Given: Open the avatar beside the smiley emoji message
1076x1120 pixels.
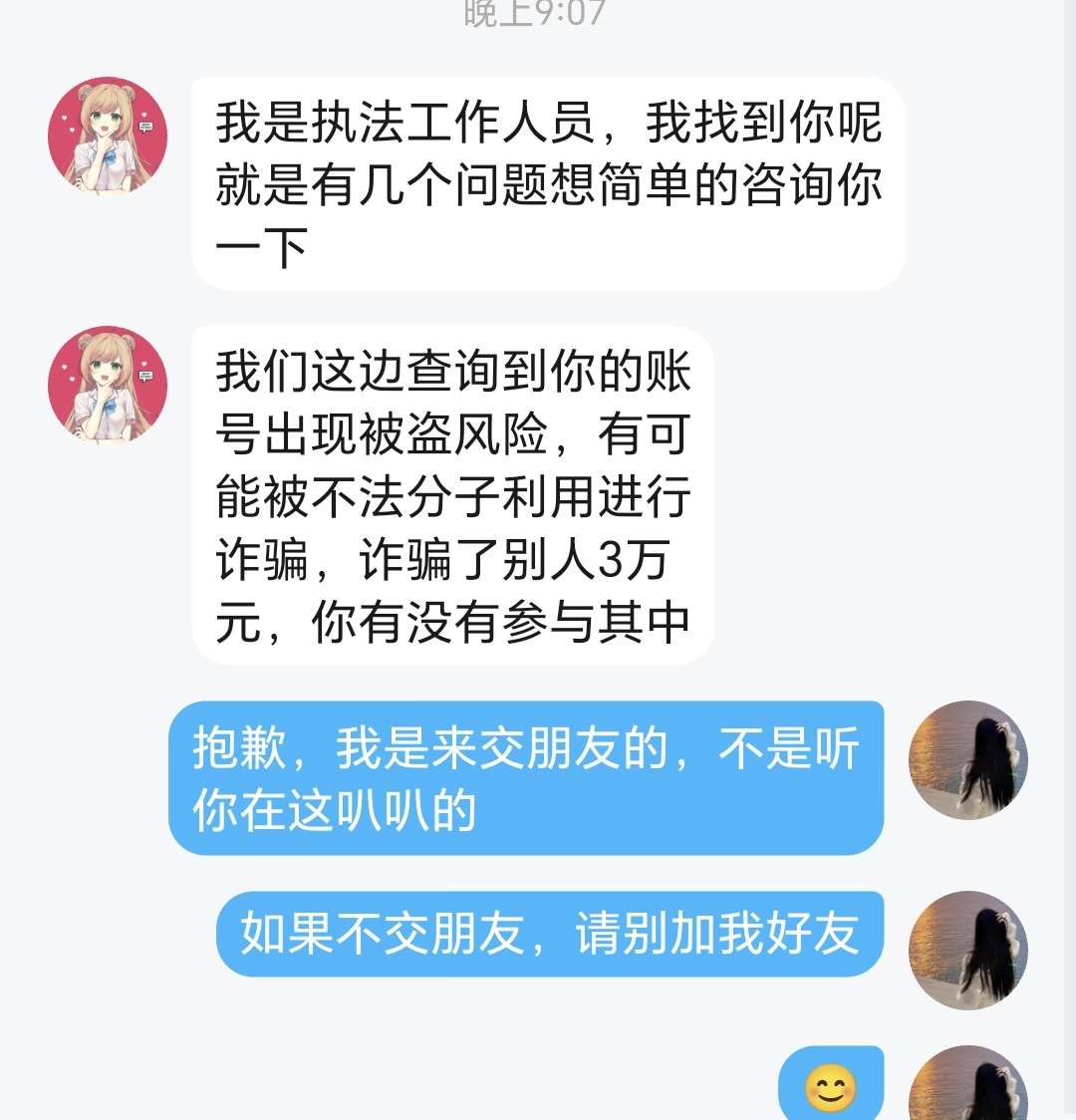Looking at the screenshot, I should 968,1086.
